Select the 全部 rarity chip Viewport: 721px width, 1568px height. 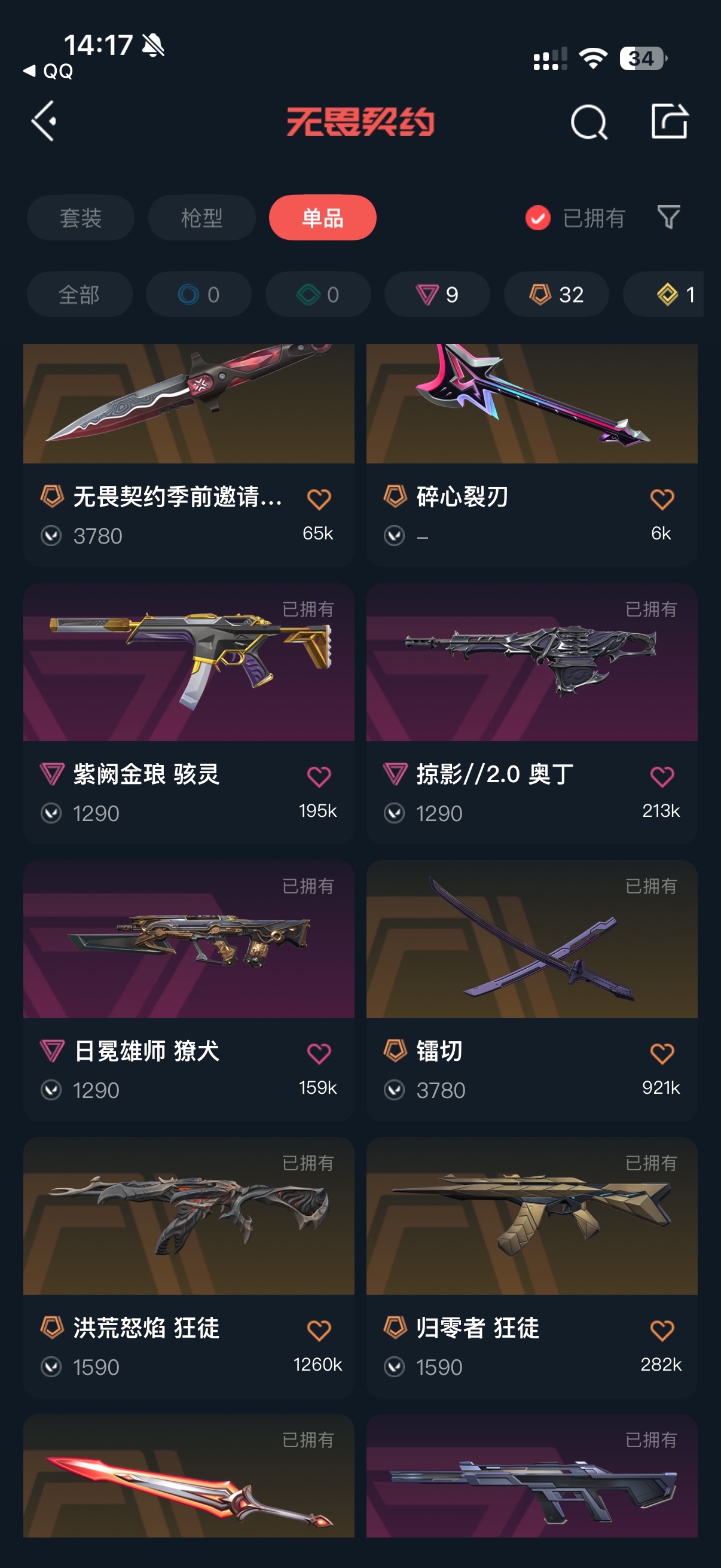[80, 295]
